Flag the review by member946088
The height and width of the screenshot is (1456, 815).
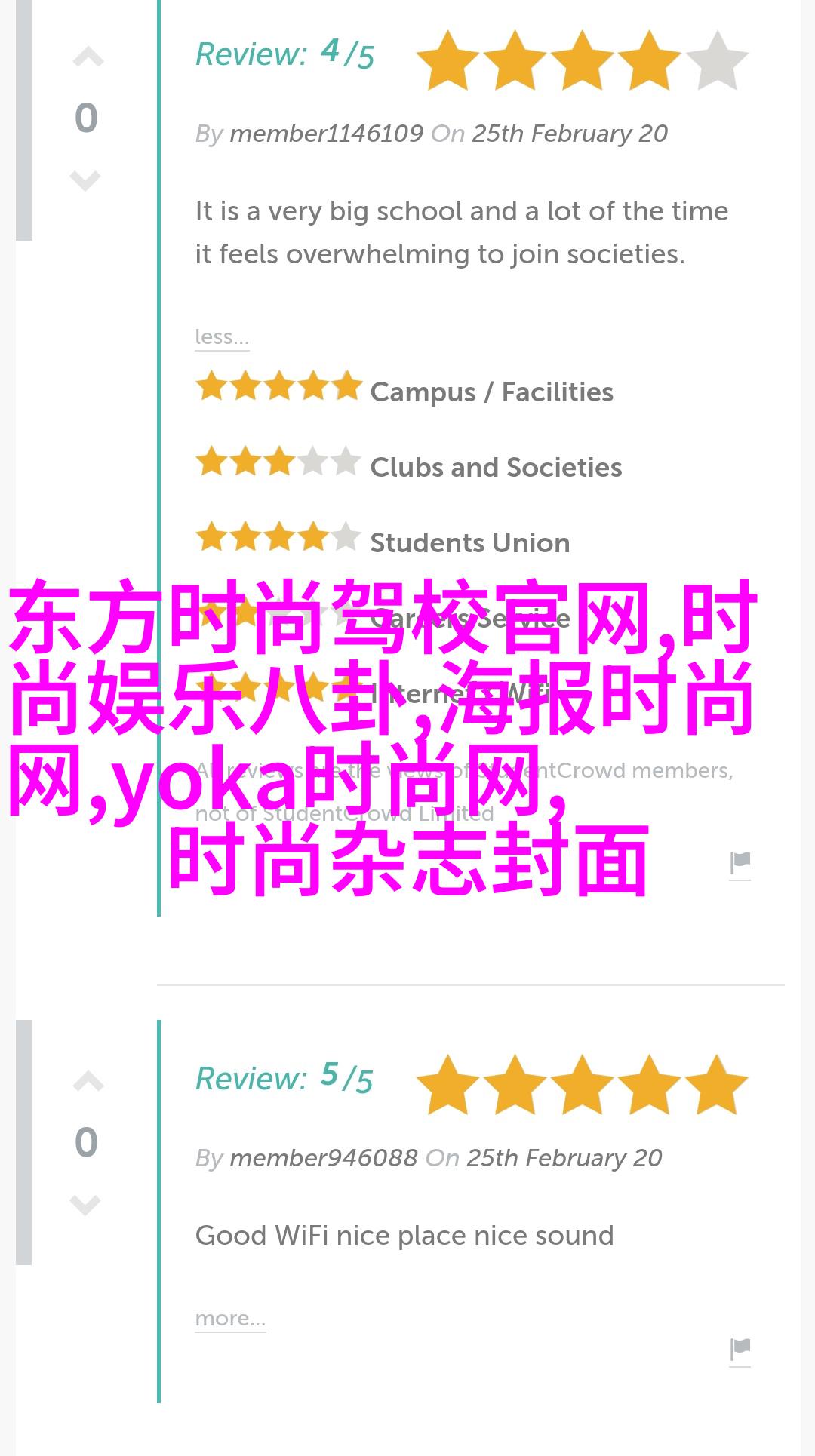[x=740, y=1350]
